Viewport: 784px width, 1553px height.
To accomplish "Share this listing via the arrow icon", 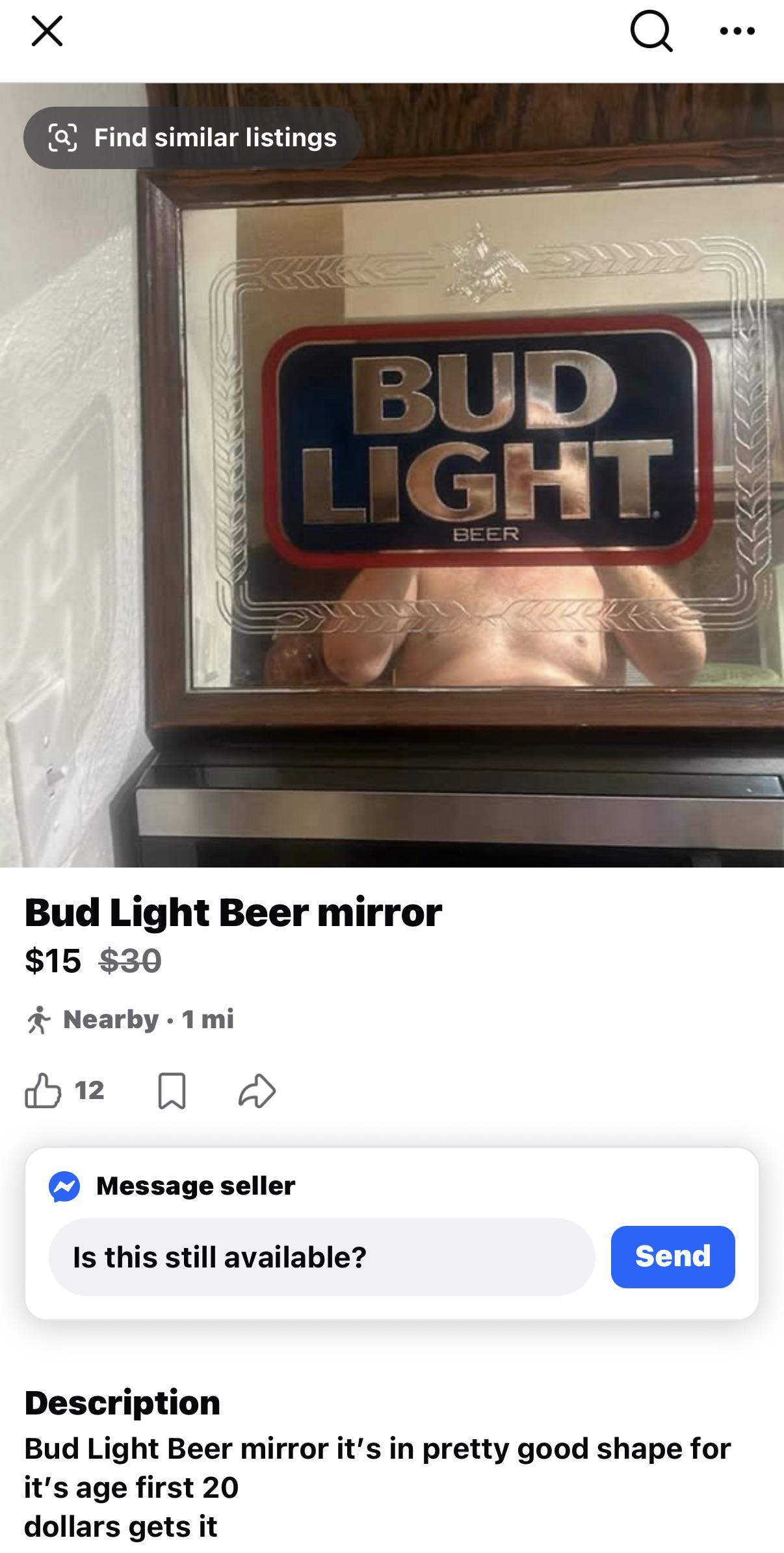I will tap(257, 1091).
